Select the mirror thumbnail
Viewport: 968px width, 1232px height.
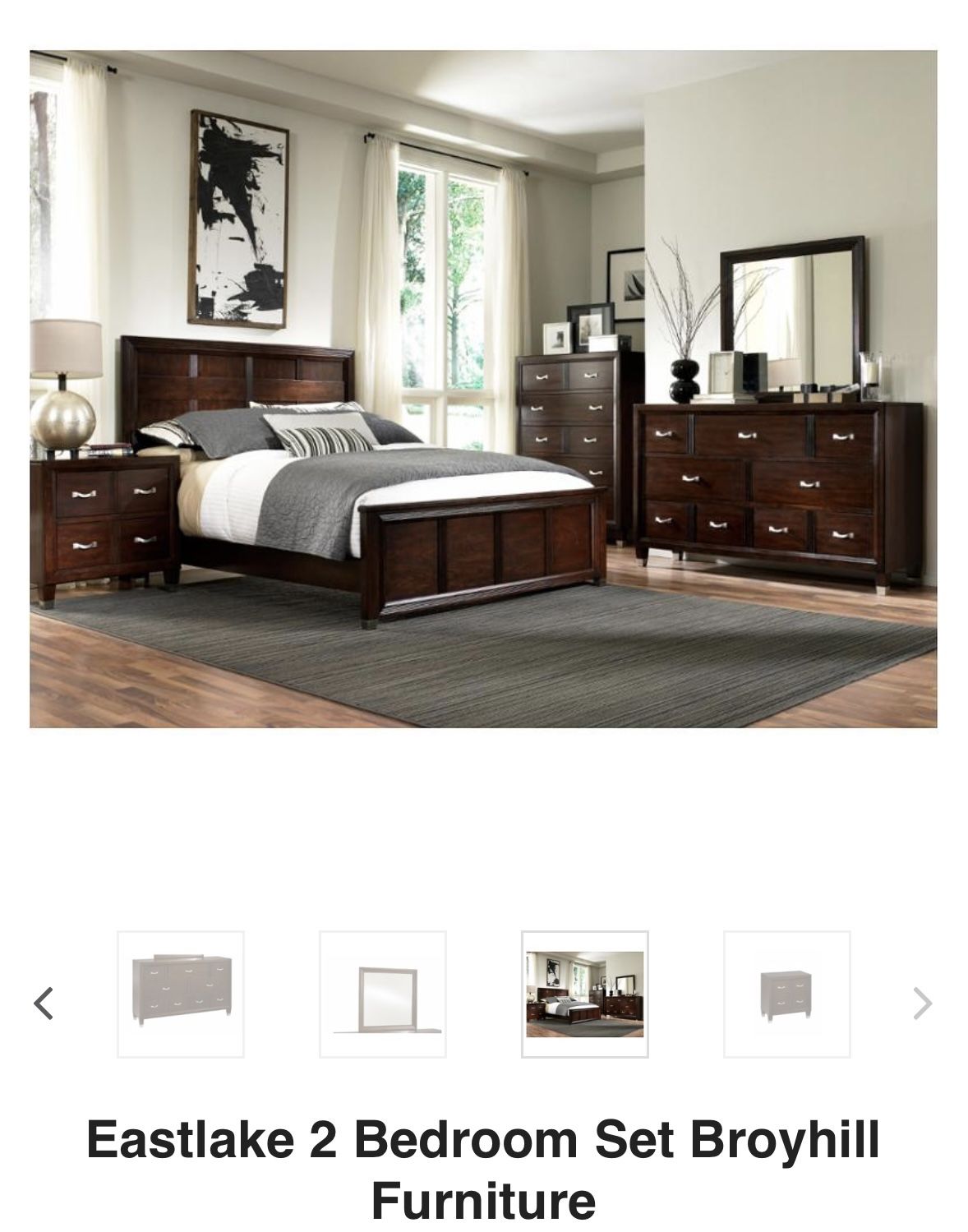(383, 994)
